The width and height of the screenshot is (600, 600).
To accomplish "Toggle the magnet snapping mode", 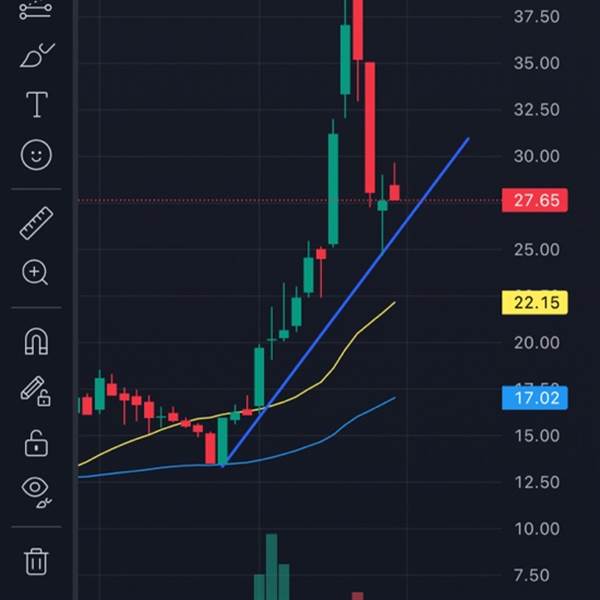I will point(36,342).
